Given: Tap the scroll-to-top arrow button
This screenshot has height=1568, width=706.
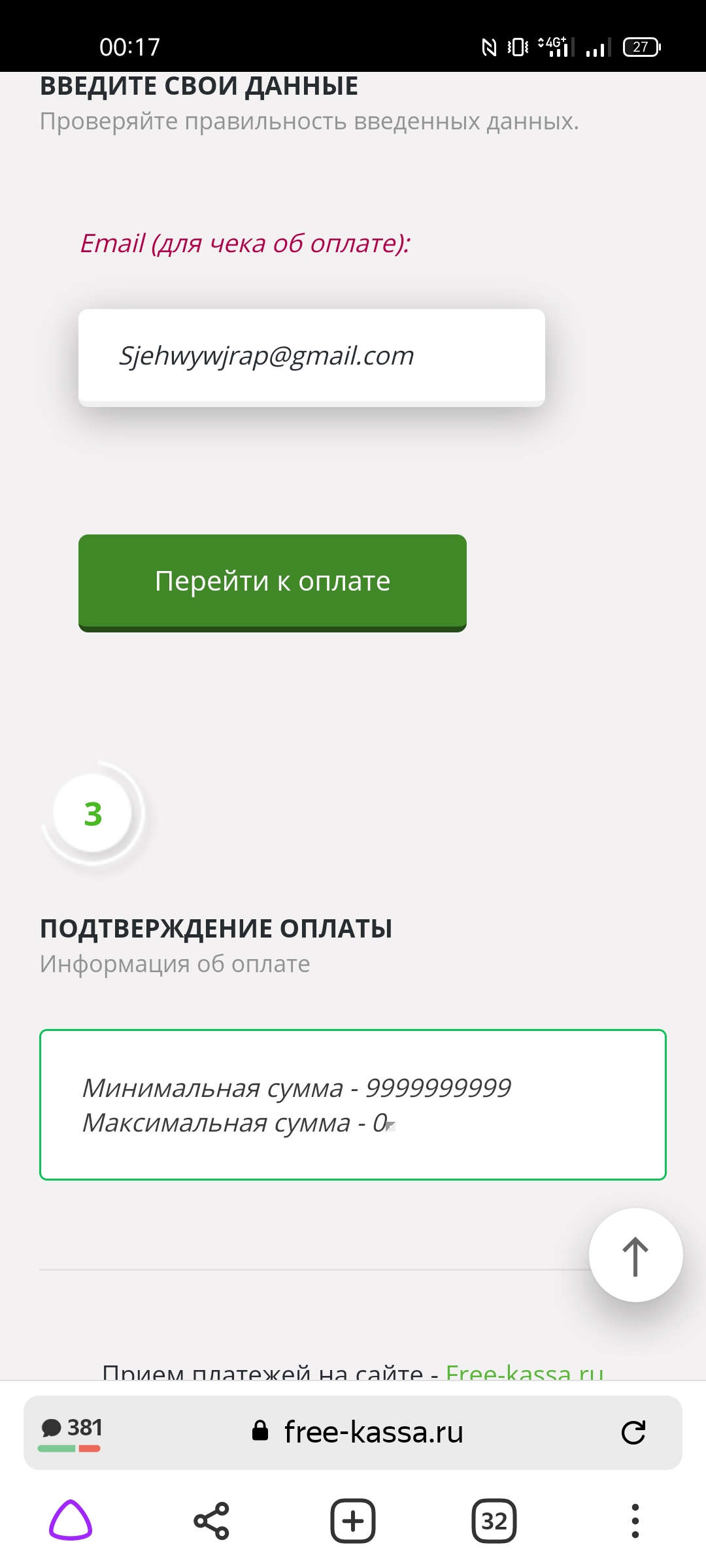Looking at the screenshot, I should pos(635,1255).
